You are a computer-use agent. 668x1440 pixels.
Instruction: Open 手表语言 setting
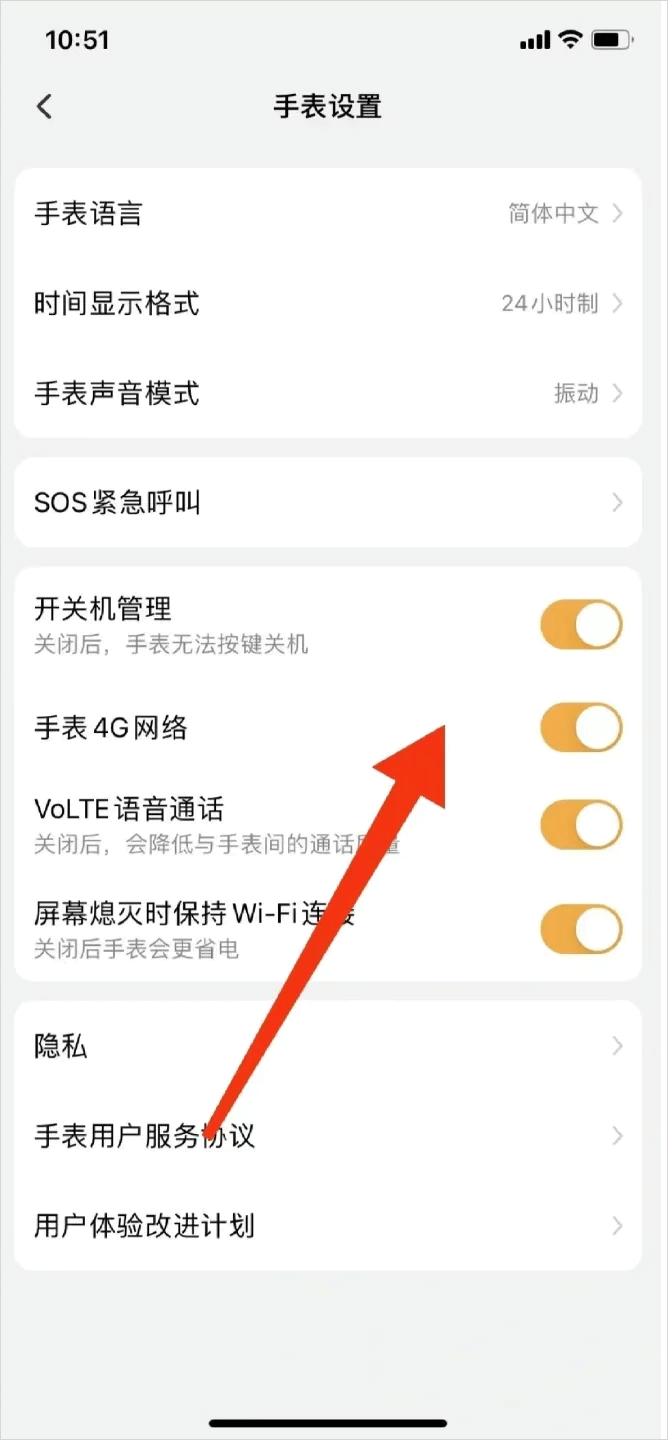point(327,213)
